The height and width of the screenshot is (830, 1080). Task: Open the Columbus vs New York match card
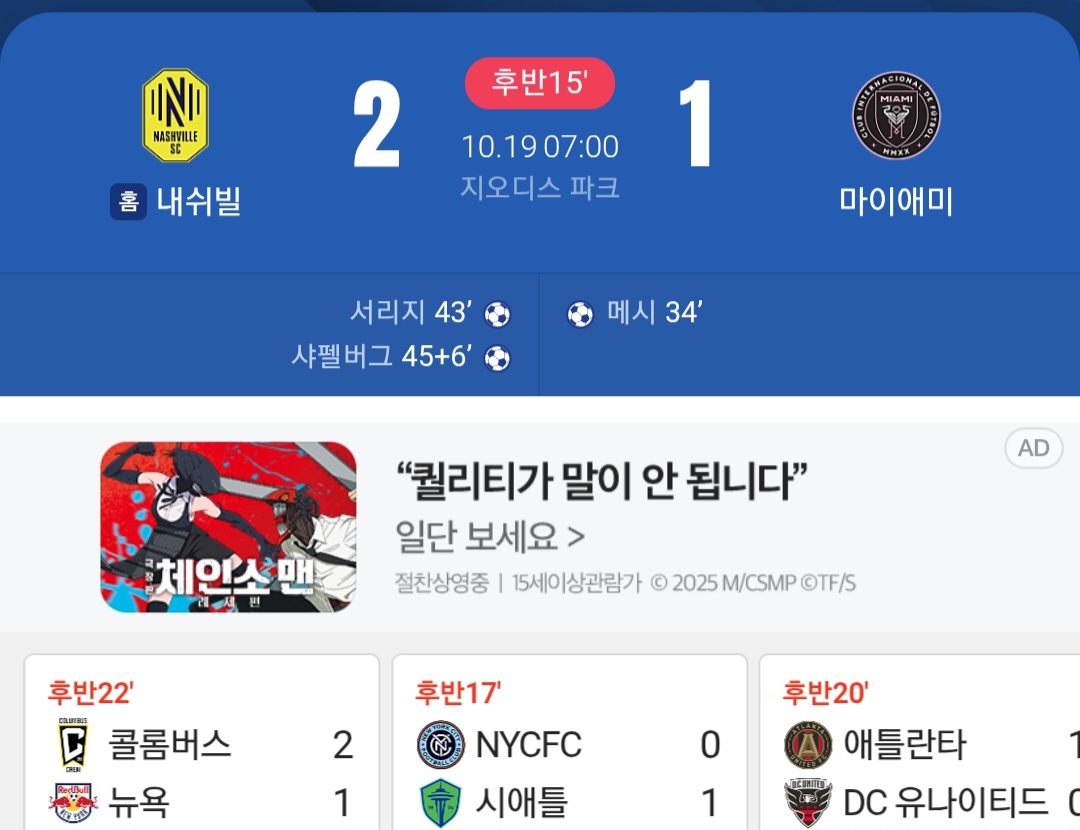[201, 745]
